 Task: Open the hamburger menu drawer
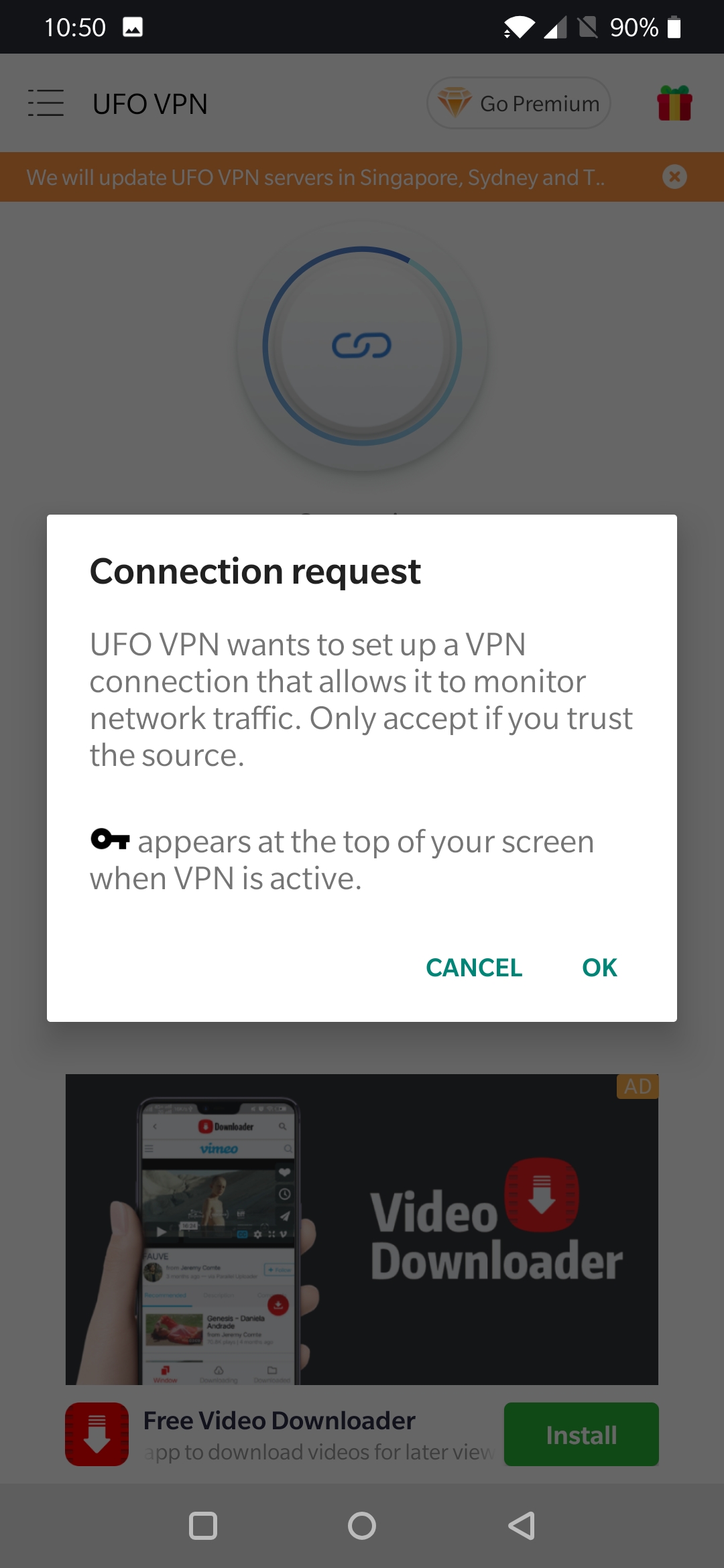46,103
